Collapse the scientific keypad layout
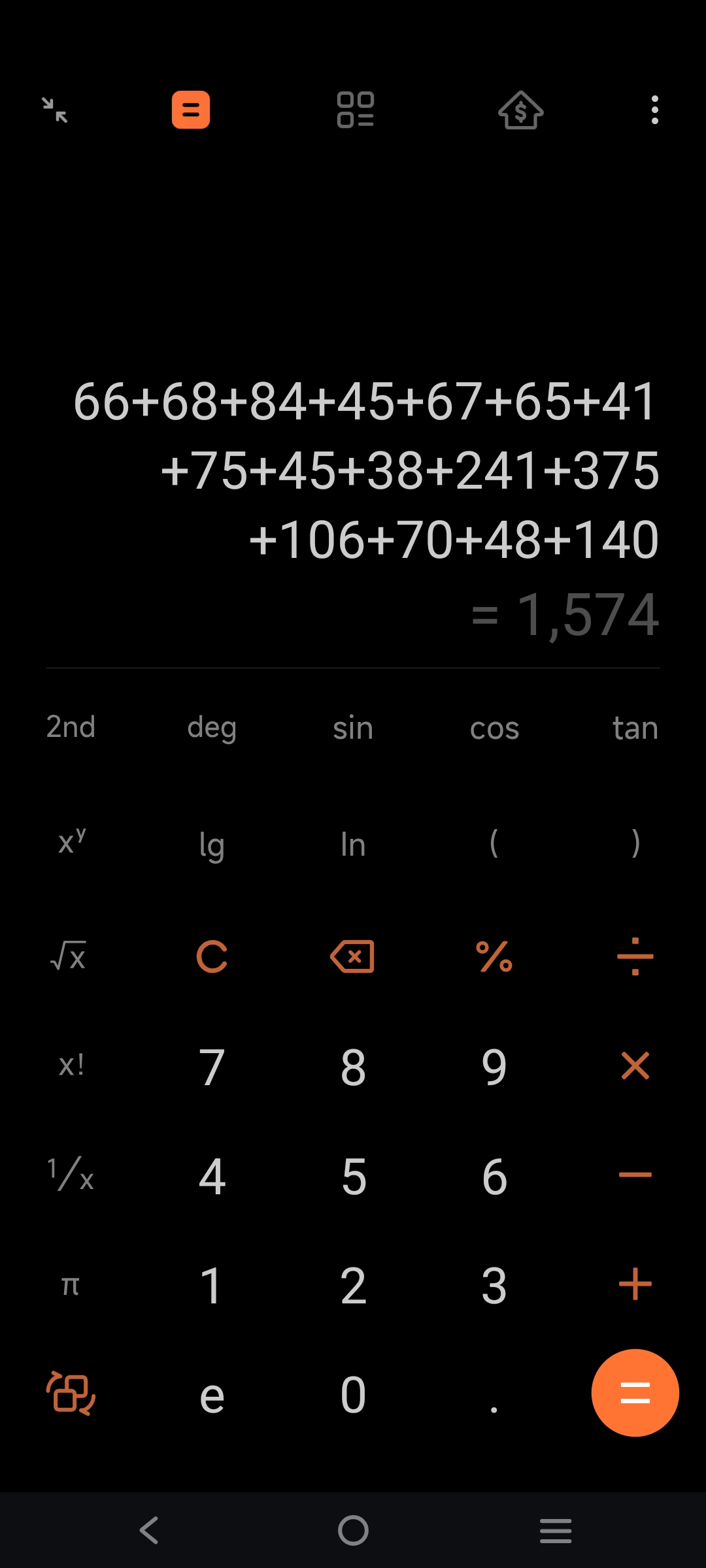Image resolution: width=706 pixels, height=1568 pixels. 71,1392
